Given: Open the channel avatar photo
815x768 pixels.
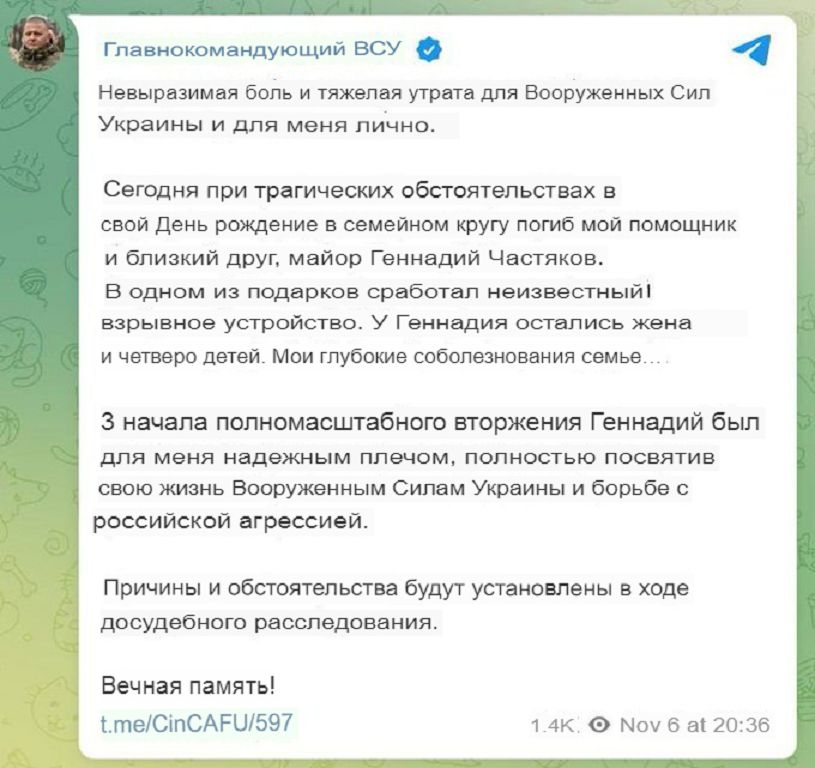Looking at the screenshot, I should pyautogui.click(x=37, y=43).
